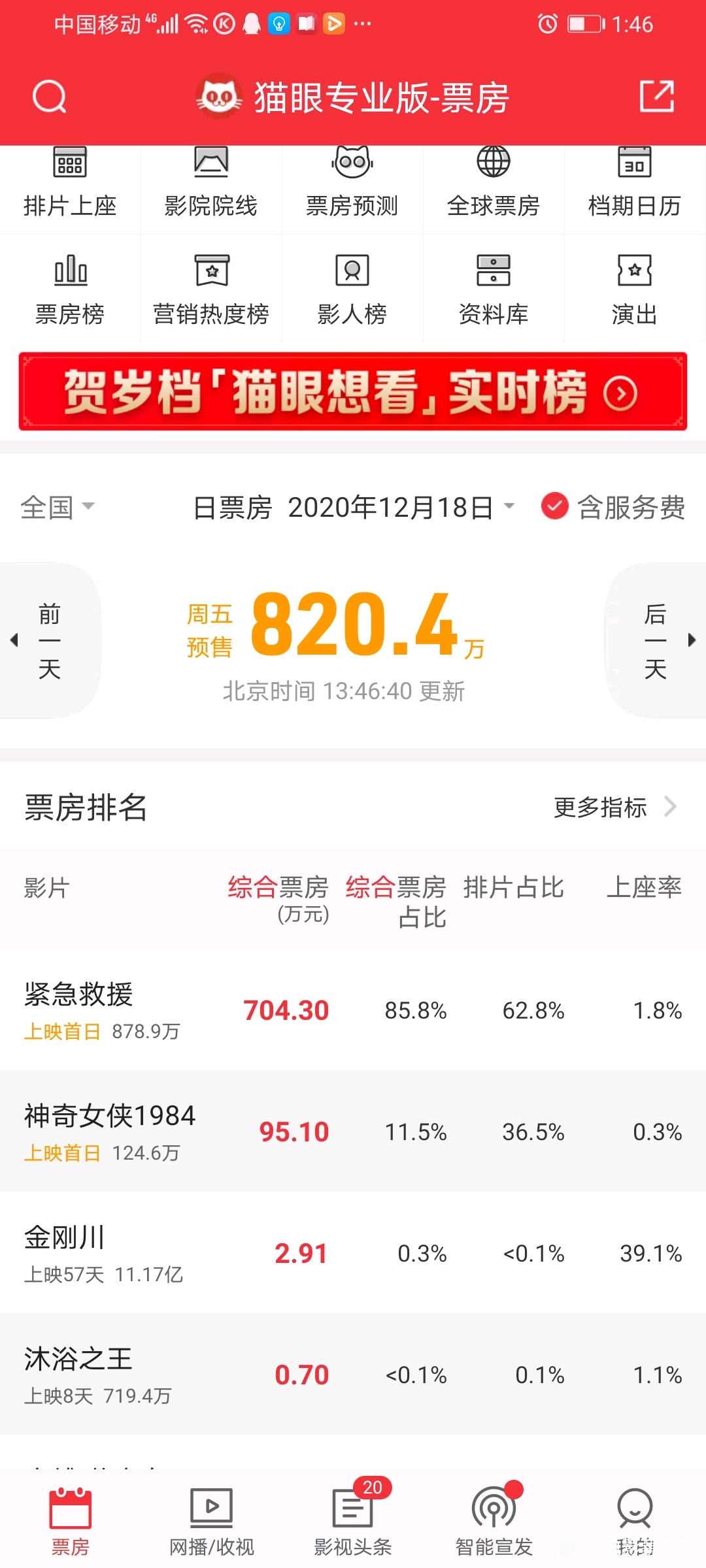Expand the 全国 region dropdown
The width and height of the screenshot is (706, 1568).
58,507
